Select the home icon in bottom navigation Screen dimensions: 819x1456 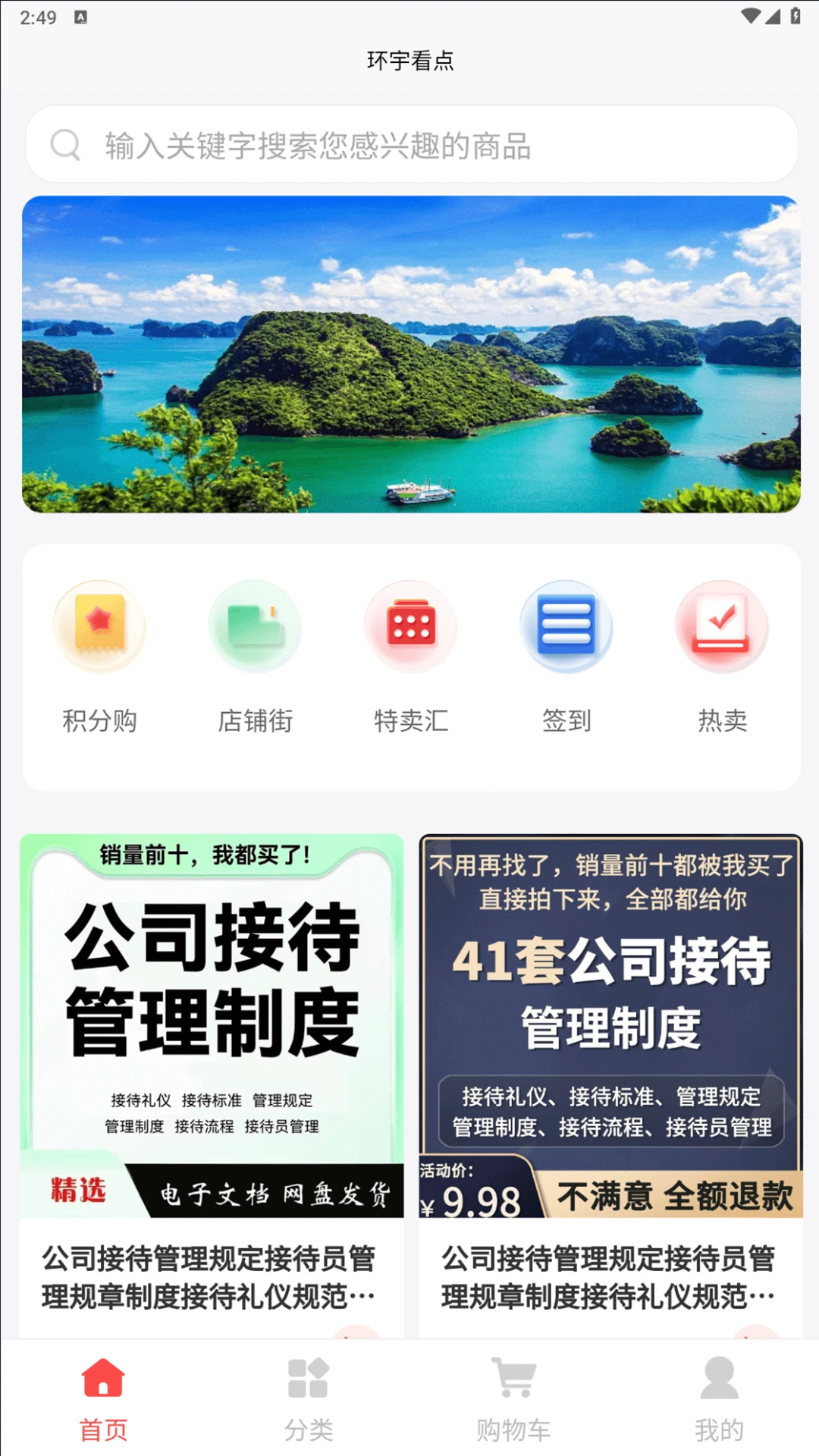pos(102,1389)
